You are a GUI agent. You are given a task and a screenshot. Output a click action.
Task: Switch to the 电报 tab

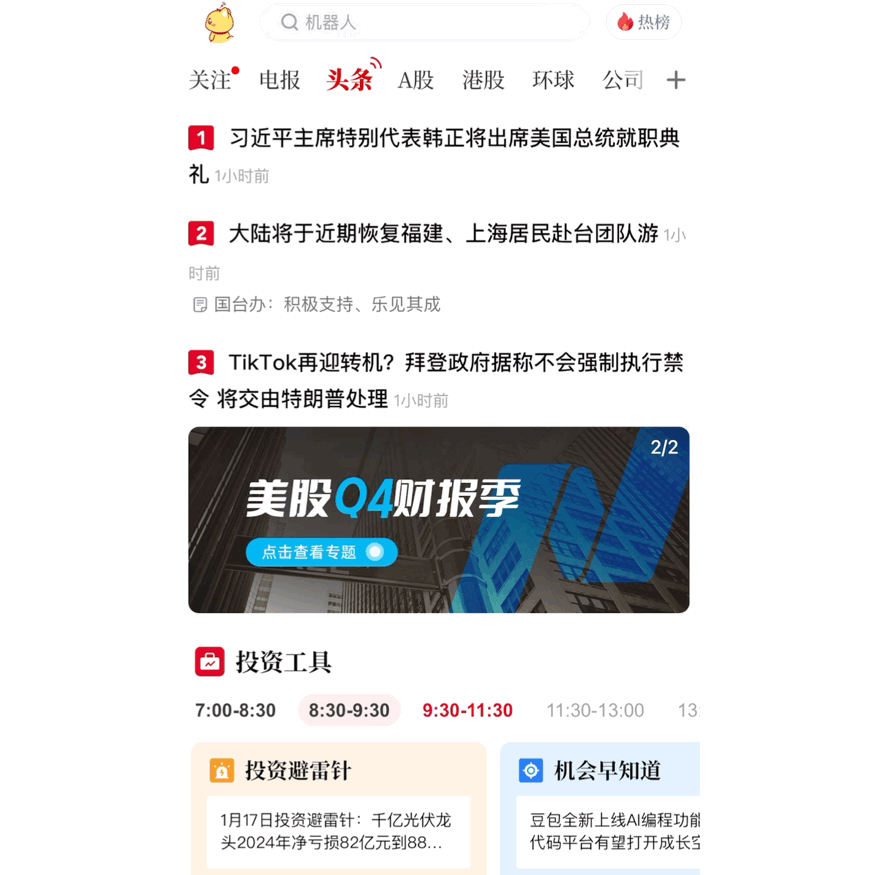[x=280, y=81]
